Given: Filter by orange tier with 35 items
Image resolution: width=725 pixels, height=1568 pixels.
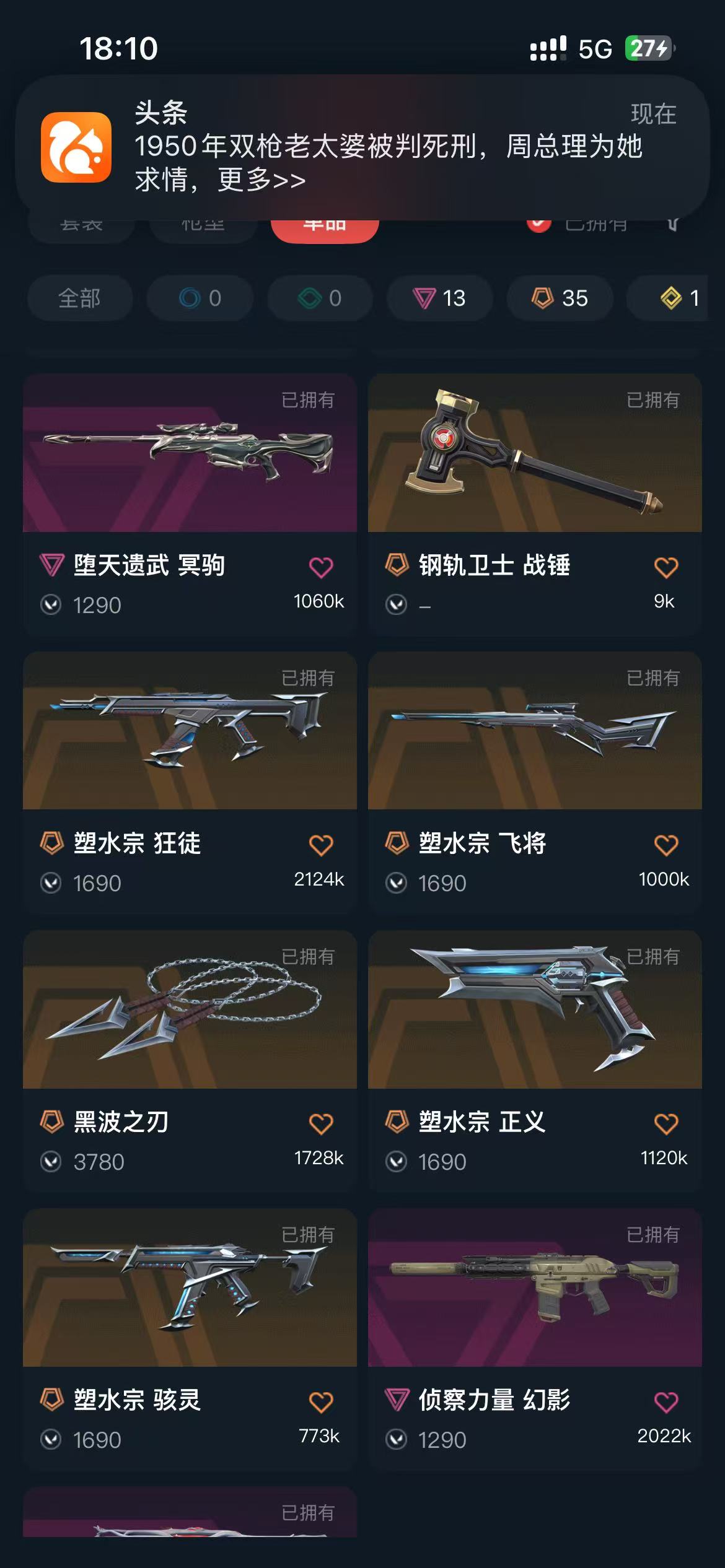Looking at the screenshot, I should pyautogui.click(x=560, y=298).
